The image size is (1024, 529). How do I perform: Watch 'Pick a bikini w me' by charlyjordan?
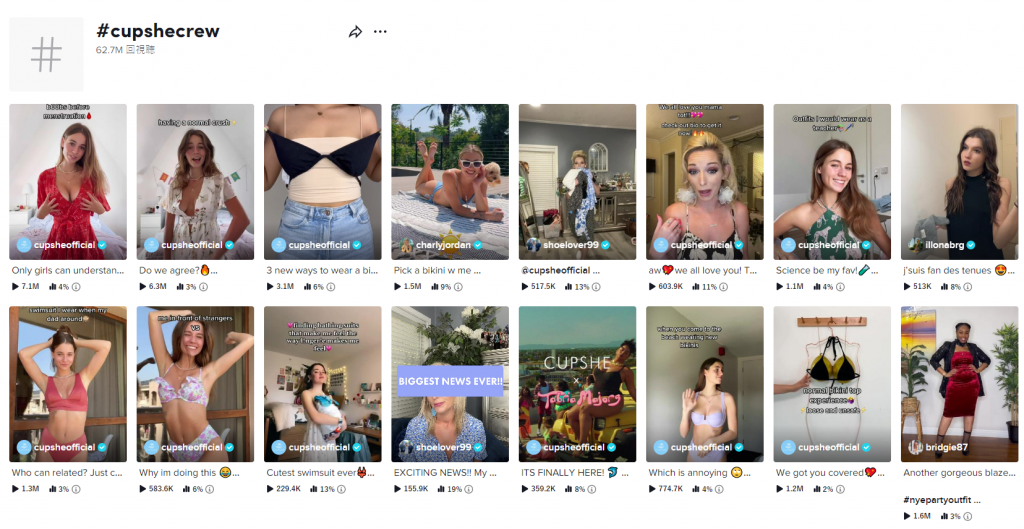(x=449, y=180)
